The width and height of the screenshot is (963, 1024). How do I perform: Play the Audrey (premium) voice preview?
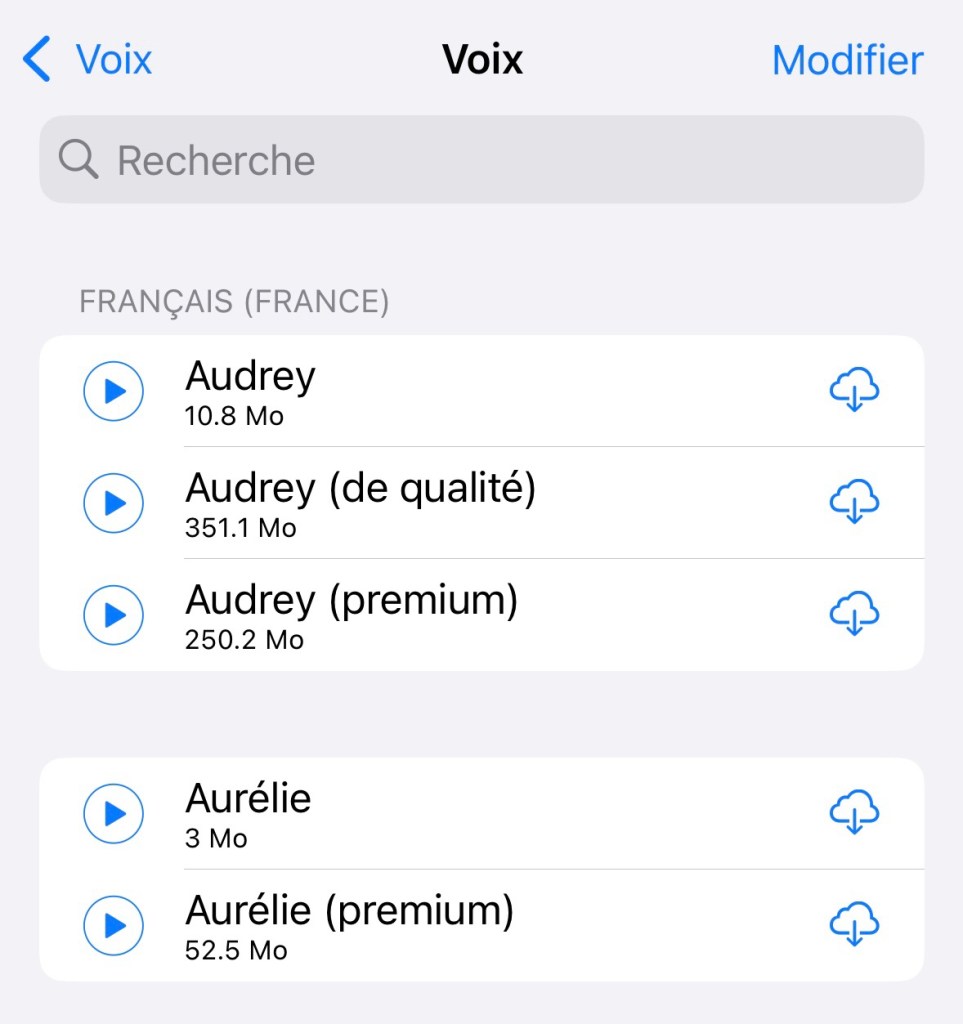pos(113,615)
